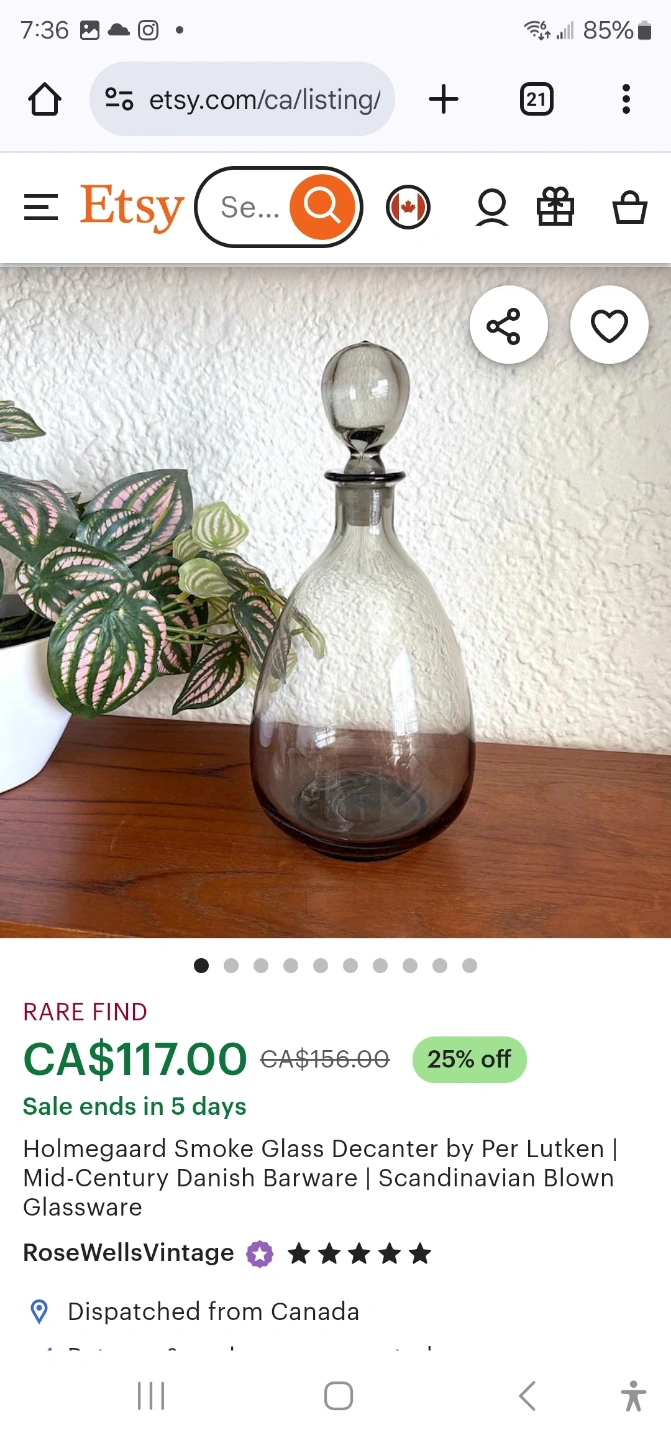Tap the orange search button
671x1440 pixels.
point(323,207)
